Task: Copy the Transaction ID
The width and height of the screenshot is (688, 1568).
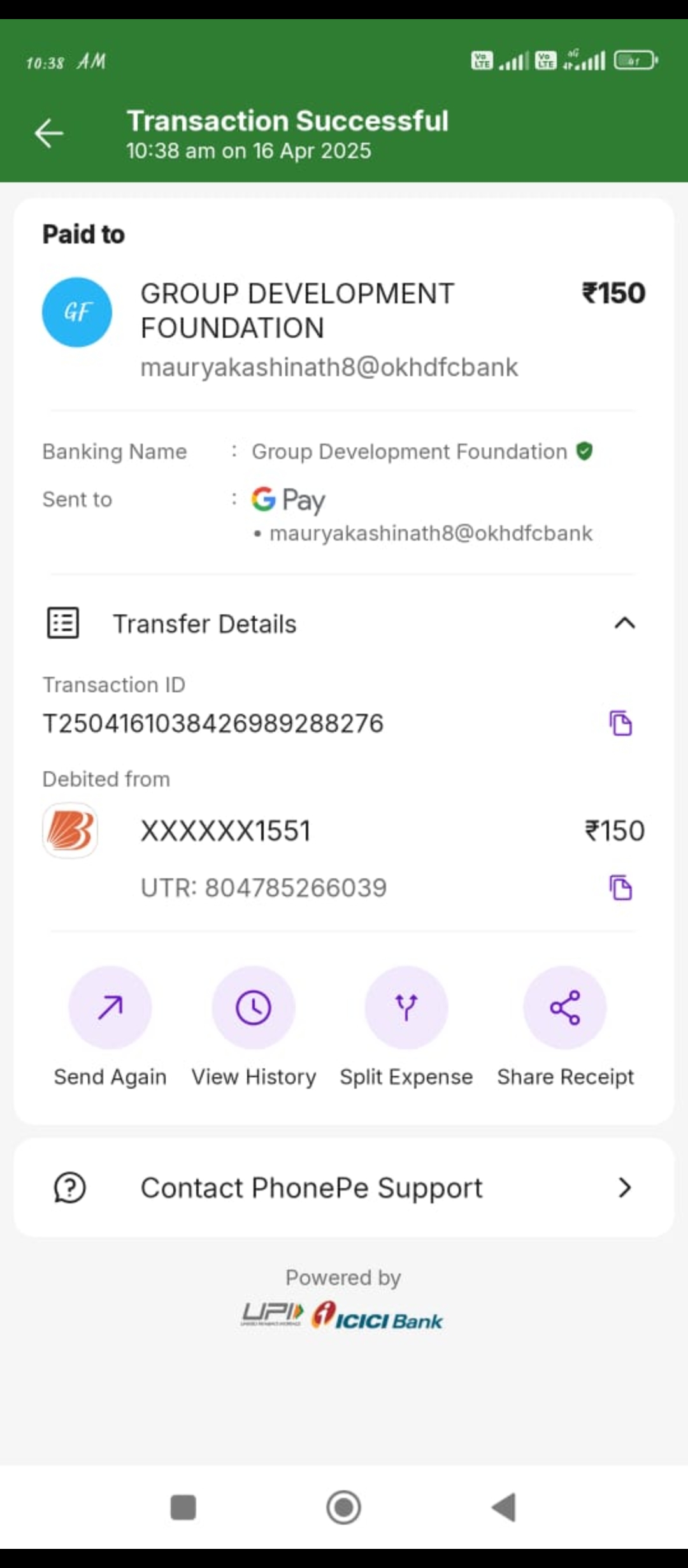Action: 620,723
